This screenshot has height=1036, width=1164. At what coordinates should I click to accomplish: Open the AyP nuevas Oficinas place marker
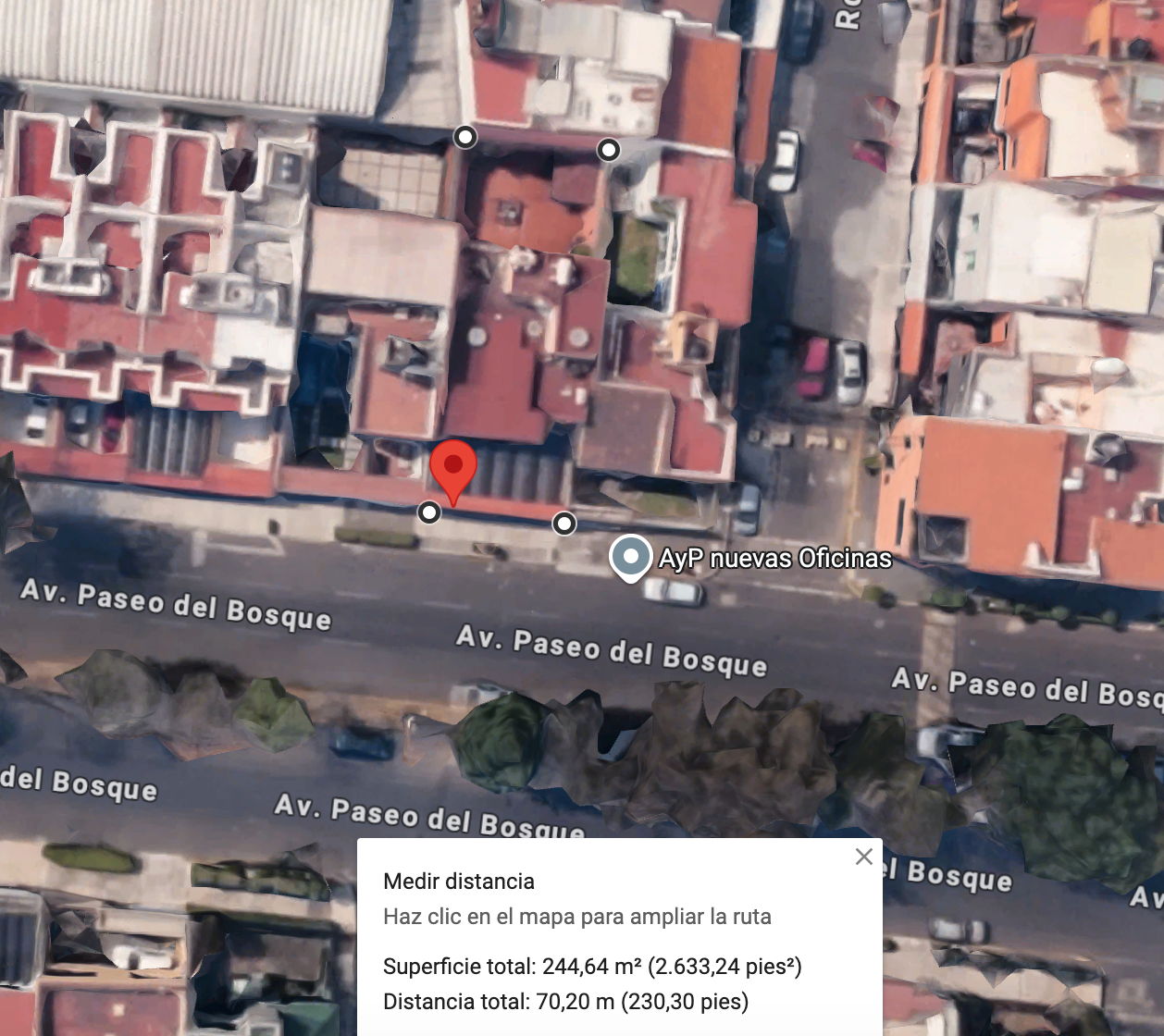[631, 559]
